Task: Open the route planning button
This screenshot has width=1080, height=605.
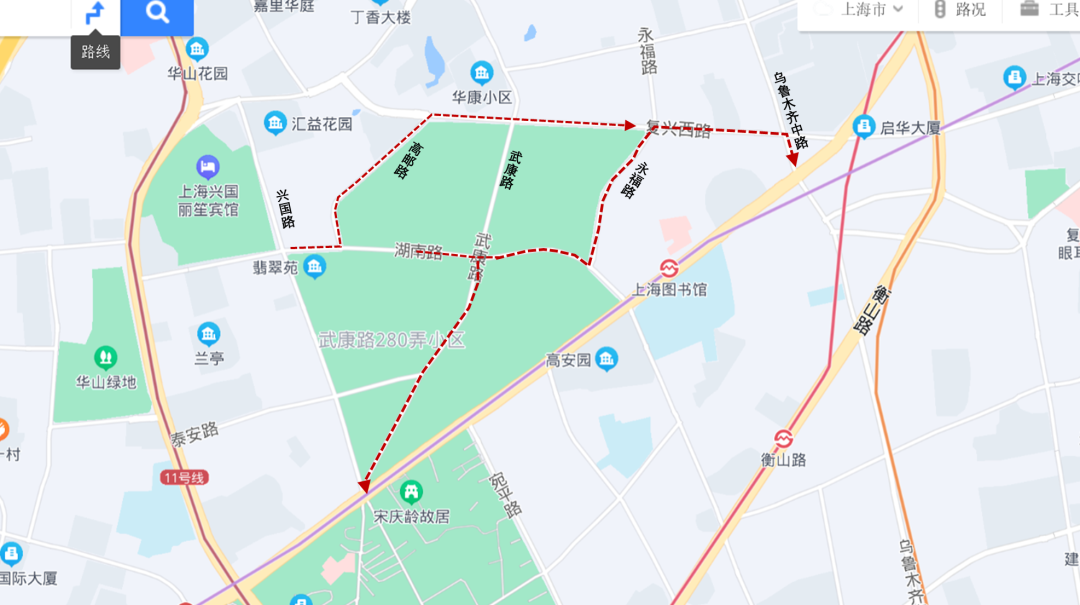Action: (x=95, y=14)
